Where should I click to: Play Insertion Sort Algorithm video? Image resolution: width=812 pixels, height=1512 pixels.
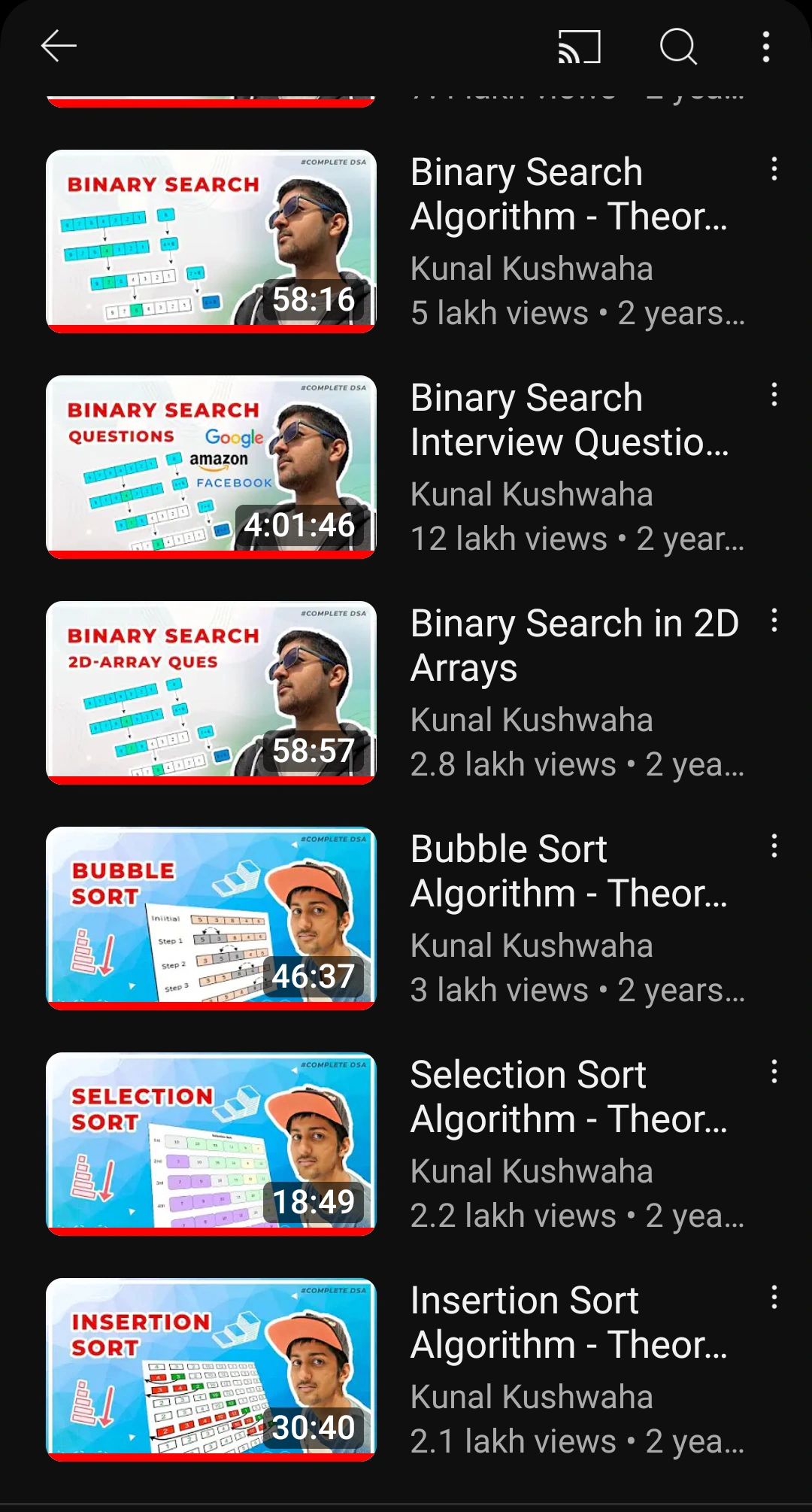pos(211,1369)
